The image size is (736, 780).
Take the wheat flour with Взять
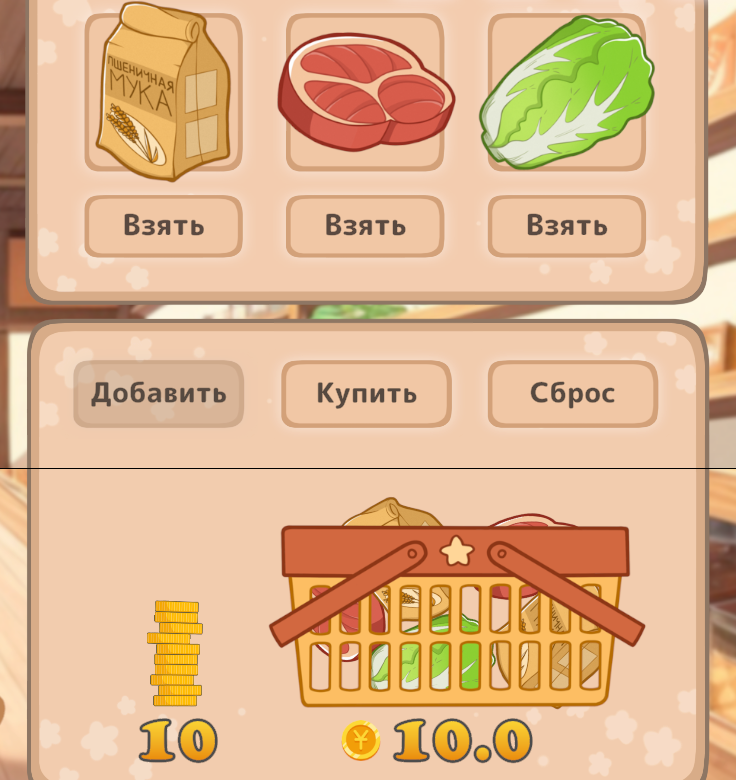(163, 226)
